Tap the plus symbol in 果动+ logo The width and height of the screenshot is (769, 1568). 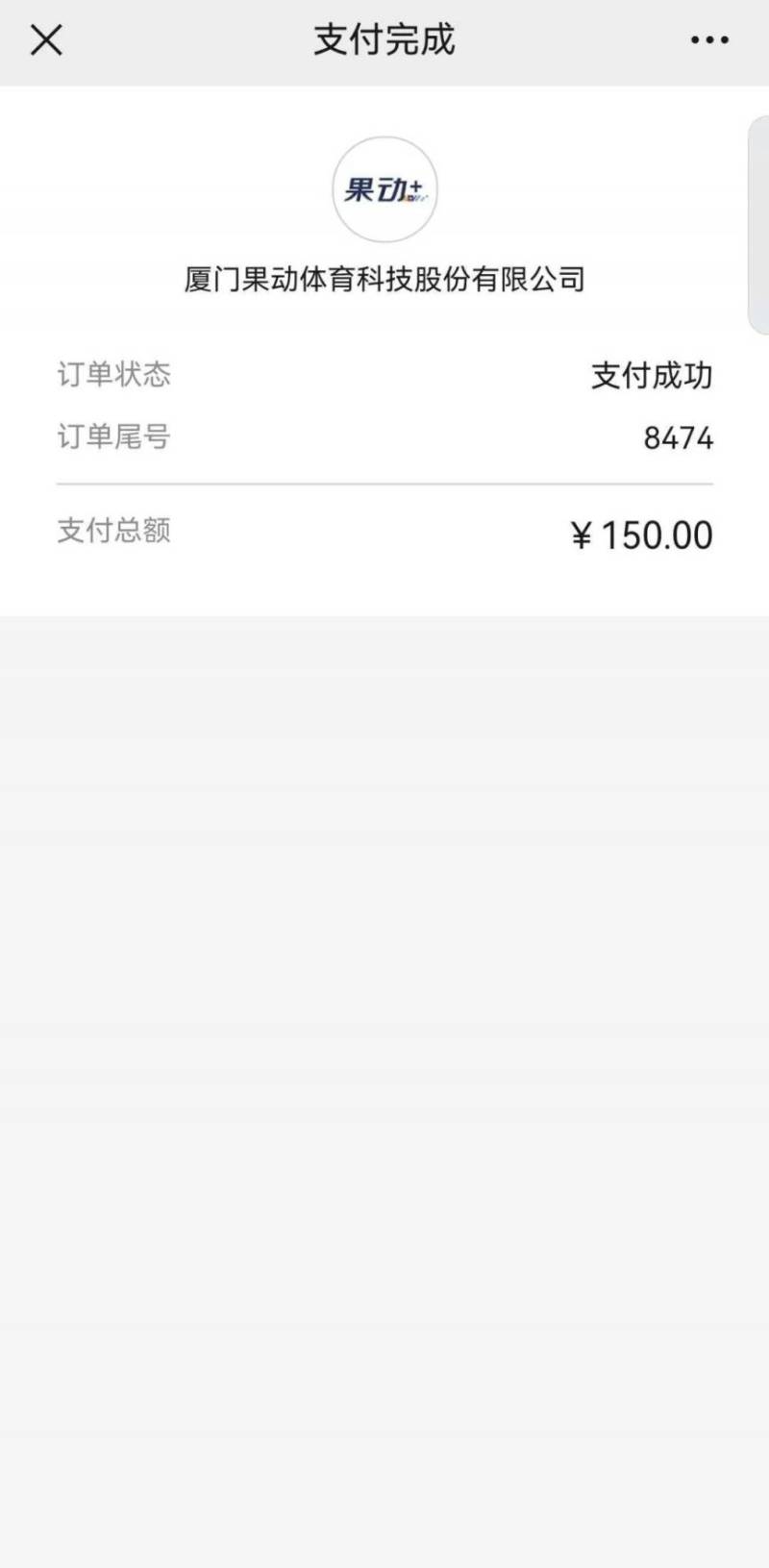tap(415, 186)
